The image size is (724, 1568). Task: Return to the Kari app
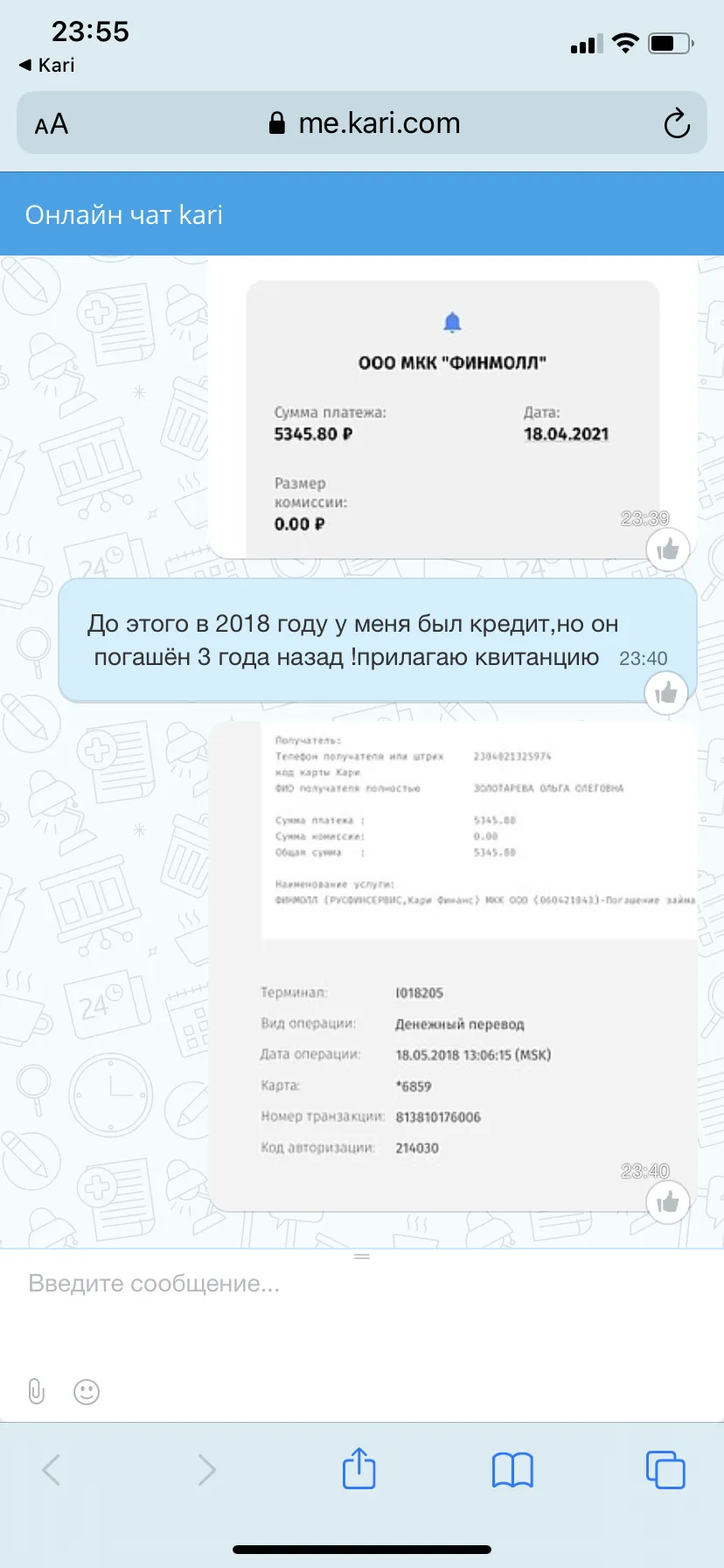tap(47, 65)
